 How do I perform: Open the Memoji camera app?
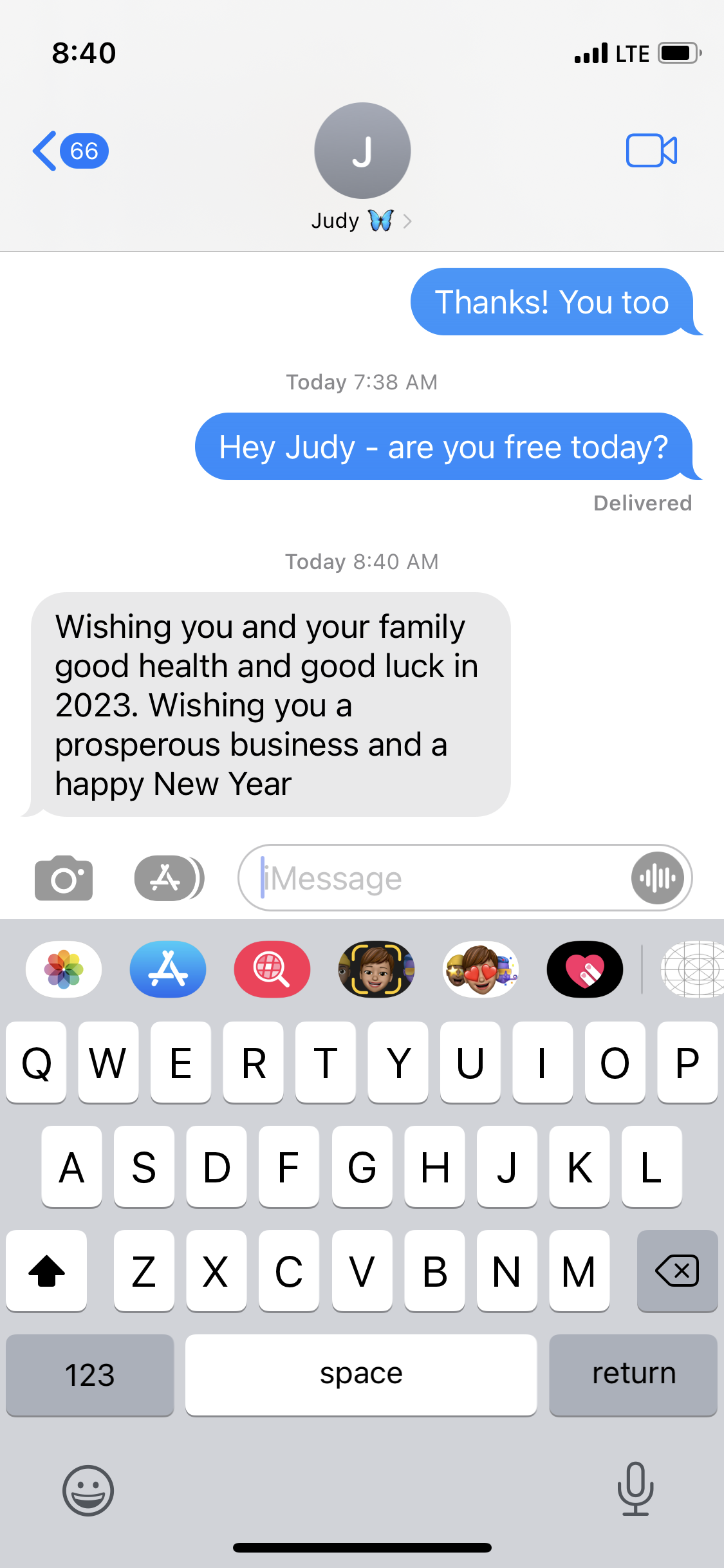pos(376,969)
